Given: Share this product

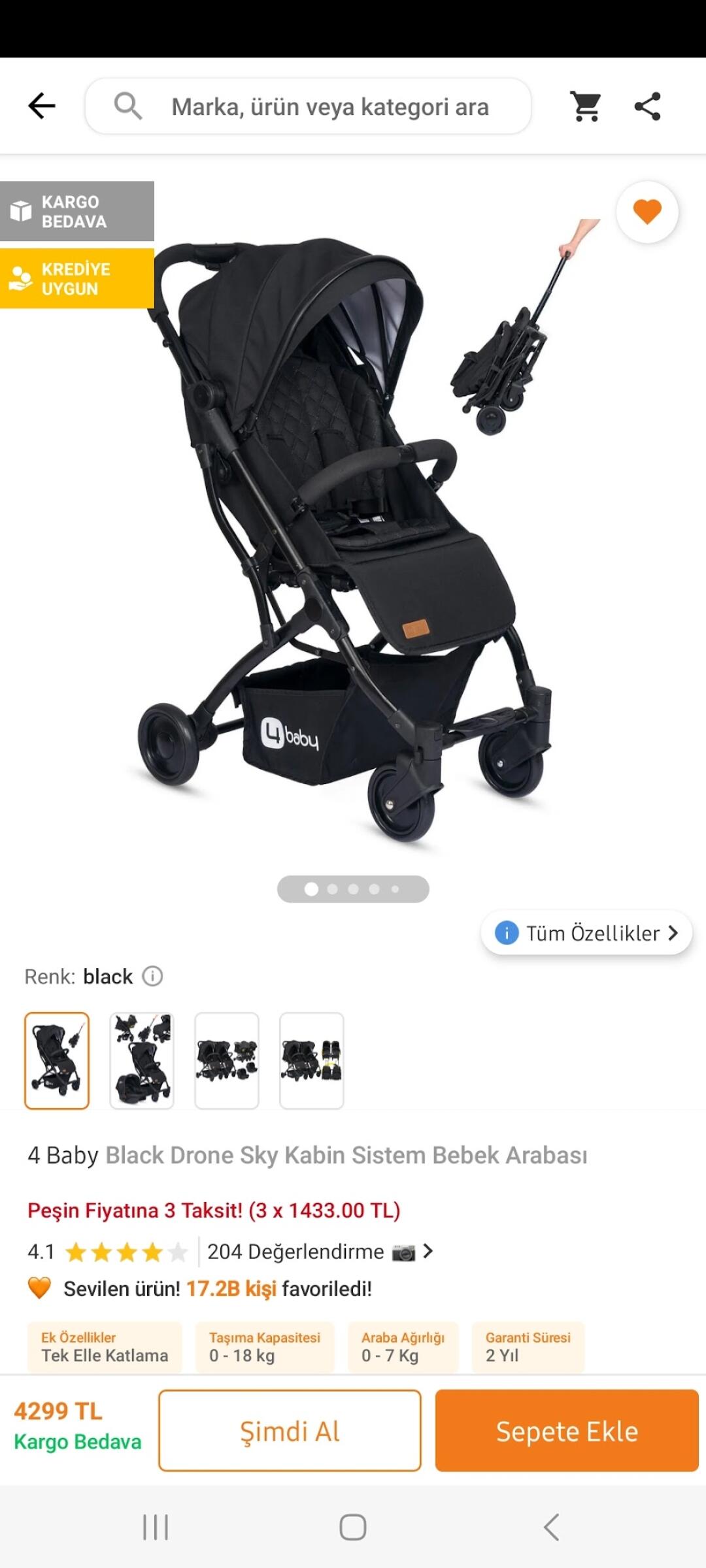Looking at the screenshot, I should coord(648,106).
